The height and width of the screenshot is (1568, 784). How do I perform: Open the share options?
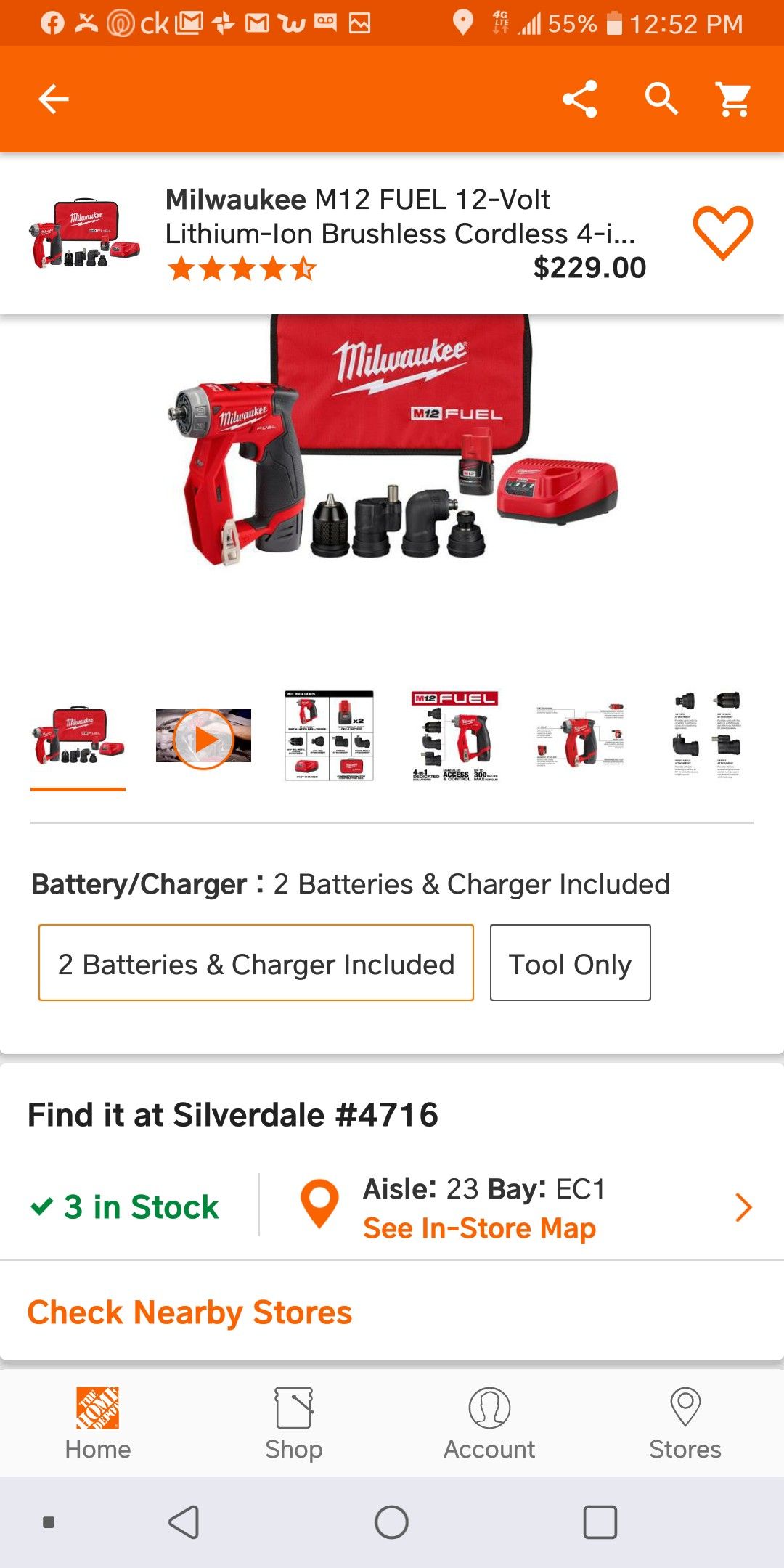coord(580,99)
